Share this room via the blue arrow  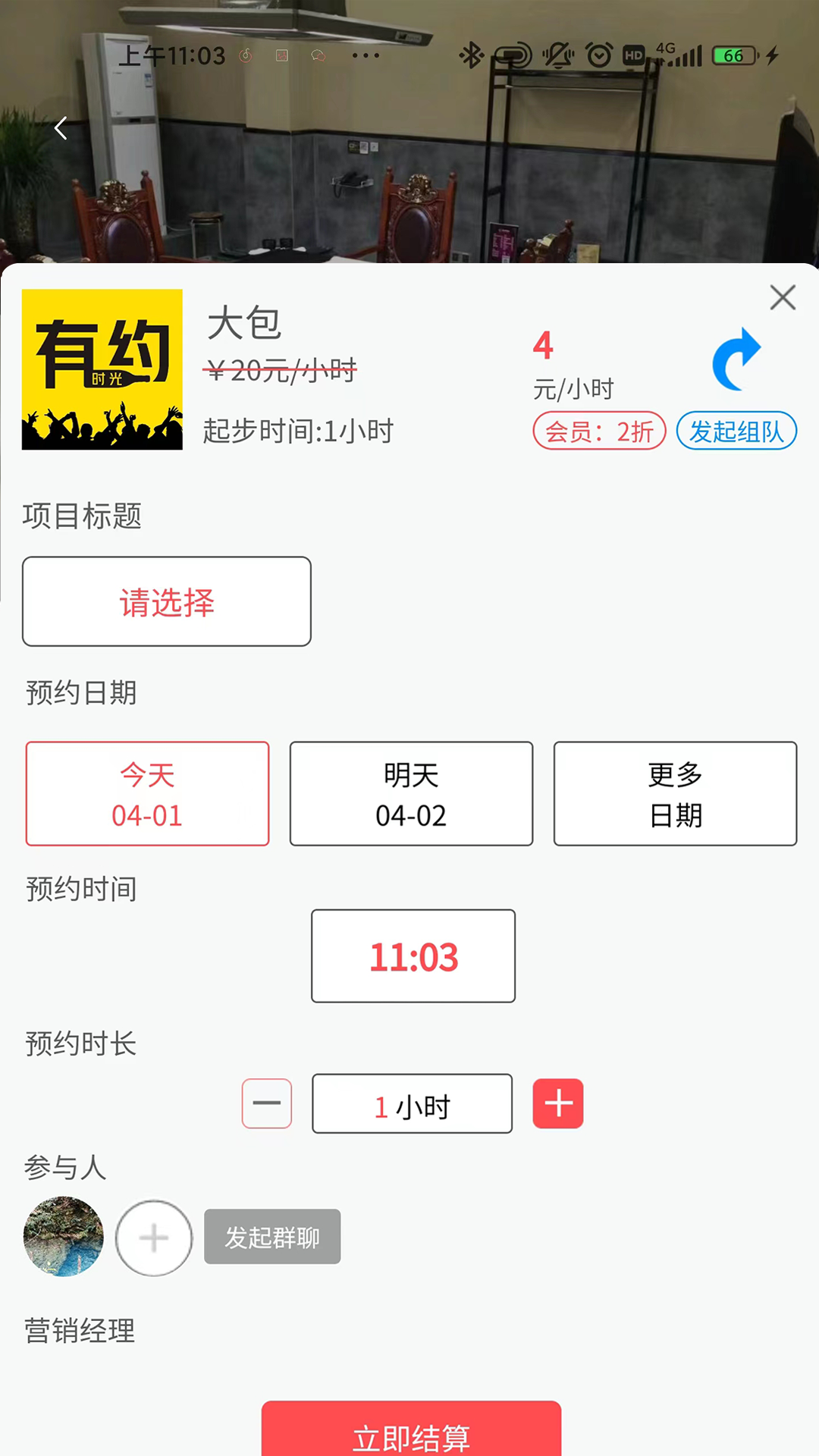[x=736, y=359]
